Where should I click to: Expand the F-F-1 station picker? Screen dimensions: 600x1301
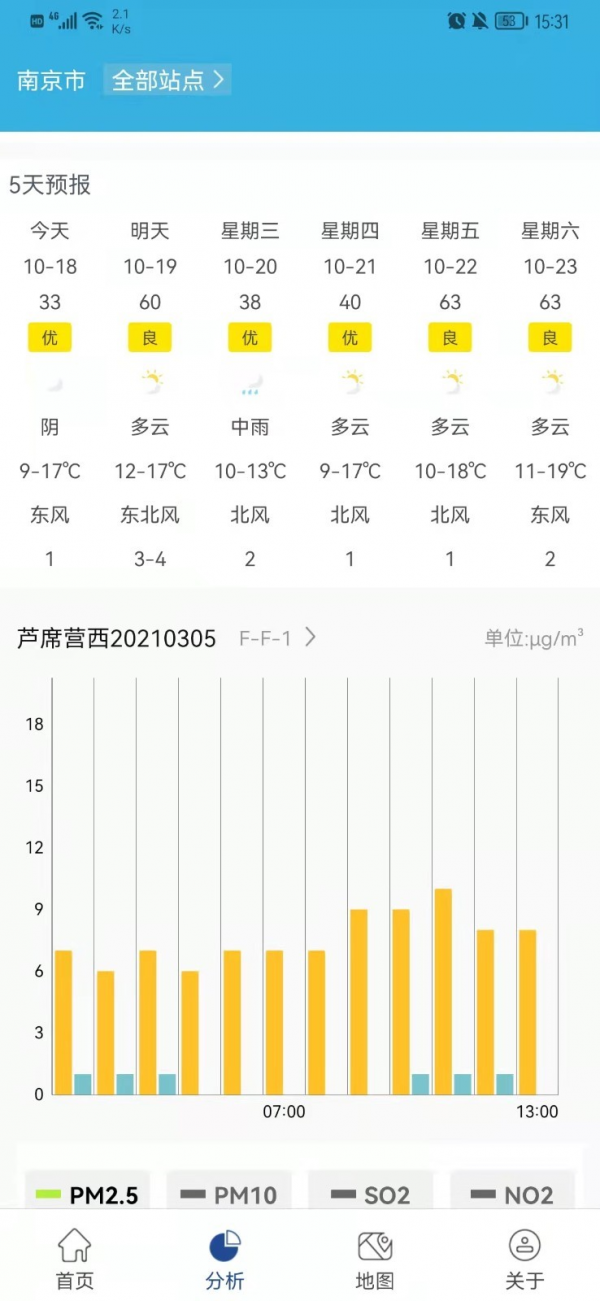278,638
